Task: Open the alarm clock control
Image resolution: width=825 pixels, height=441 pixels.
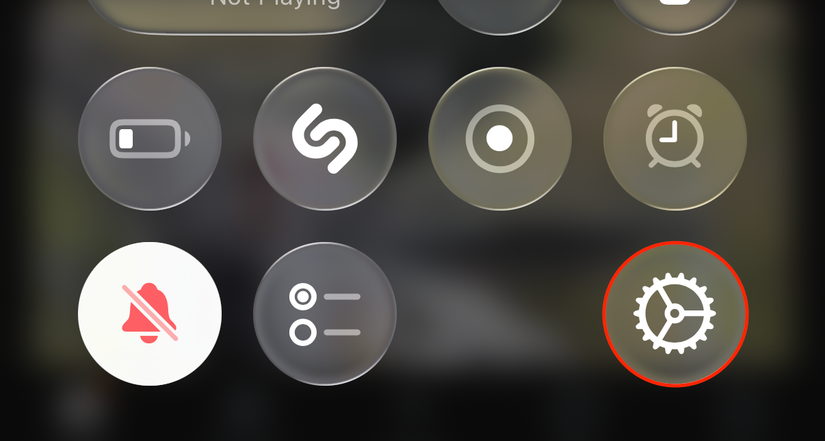Action: pyautogui.click(x=675, y=138)
